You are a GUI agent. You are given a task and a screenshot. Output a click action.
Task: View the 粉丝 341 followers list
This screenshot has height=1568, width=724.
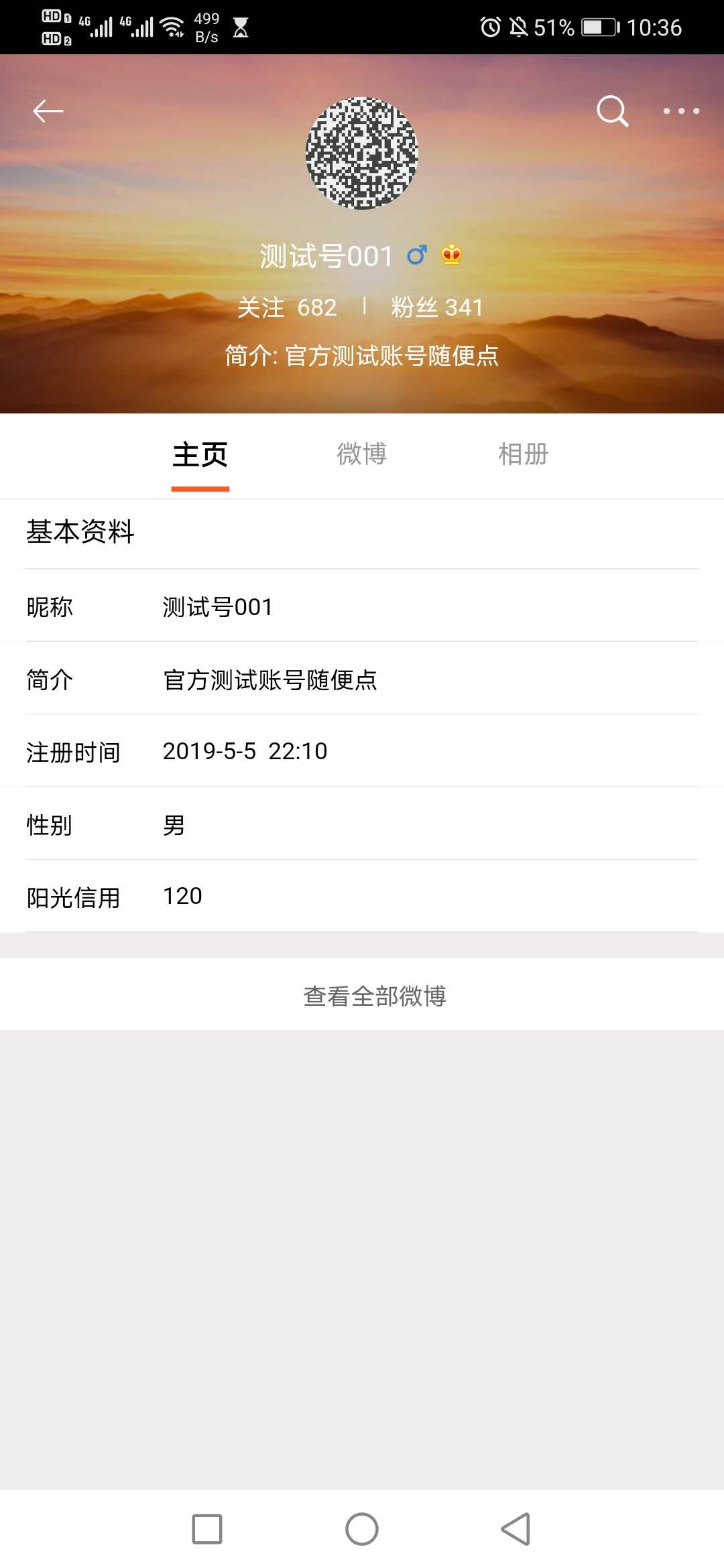click(437, 308)
